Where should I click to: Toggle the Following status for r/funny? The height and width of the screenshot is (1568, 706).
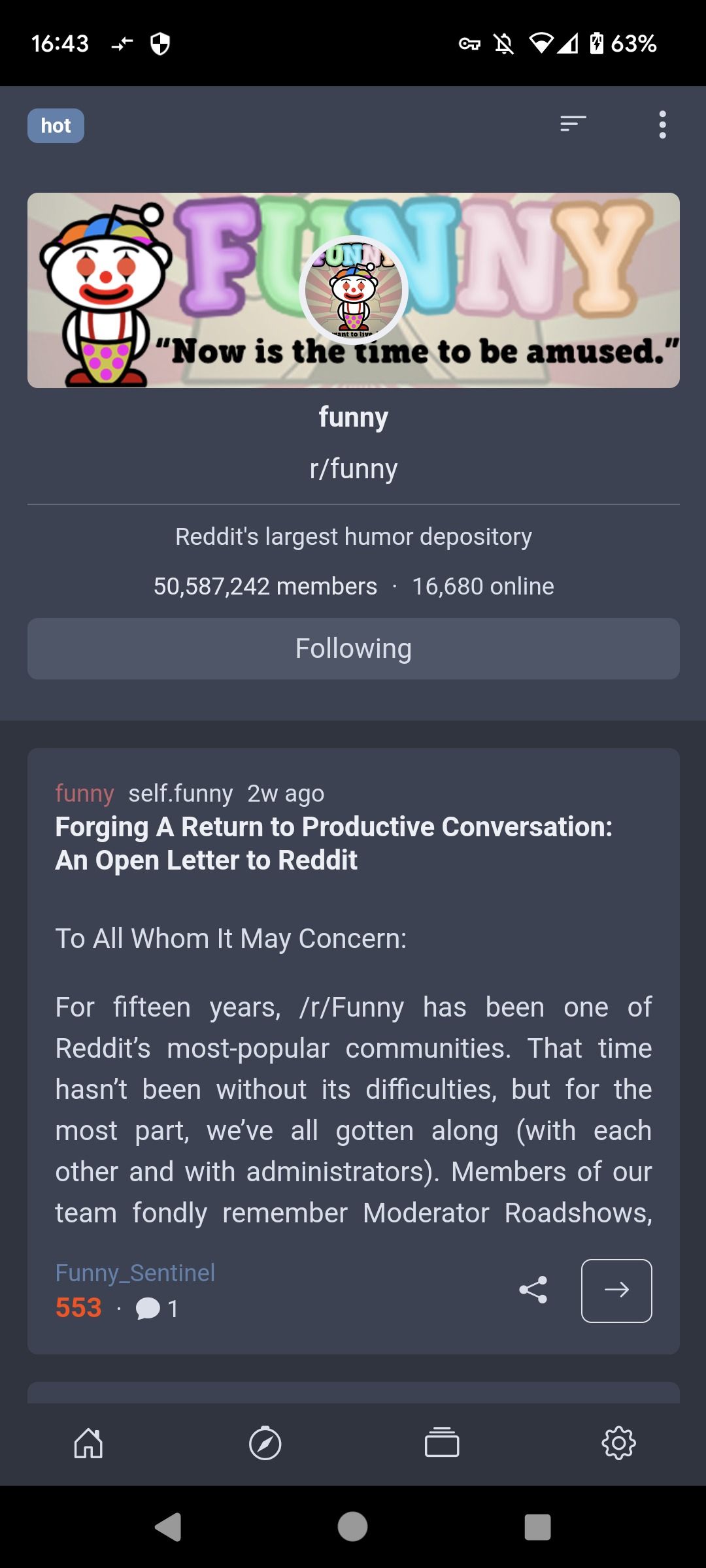click(x=353, y=647)
